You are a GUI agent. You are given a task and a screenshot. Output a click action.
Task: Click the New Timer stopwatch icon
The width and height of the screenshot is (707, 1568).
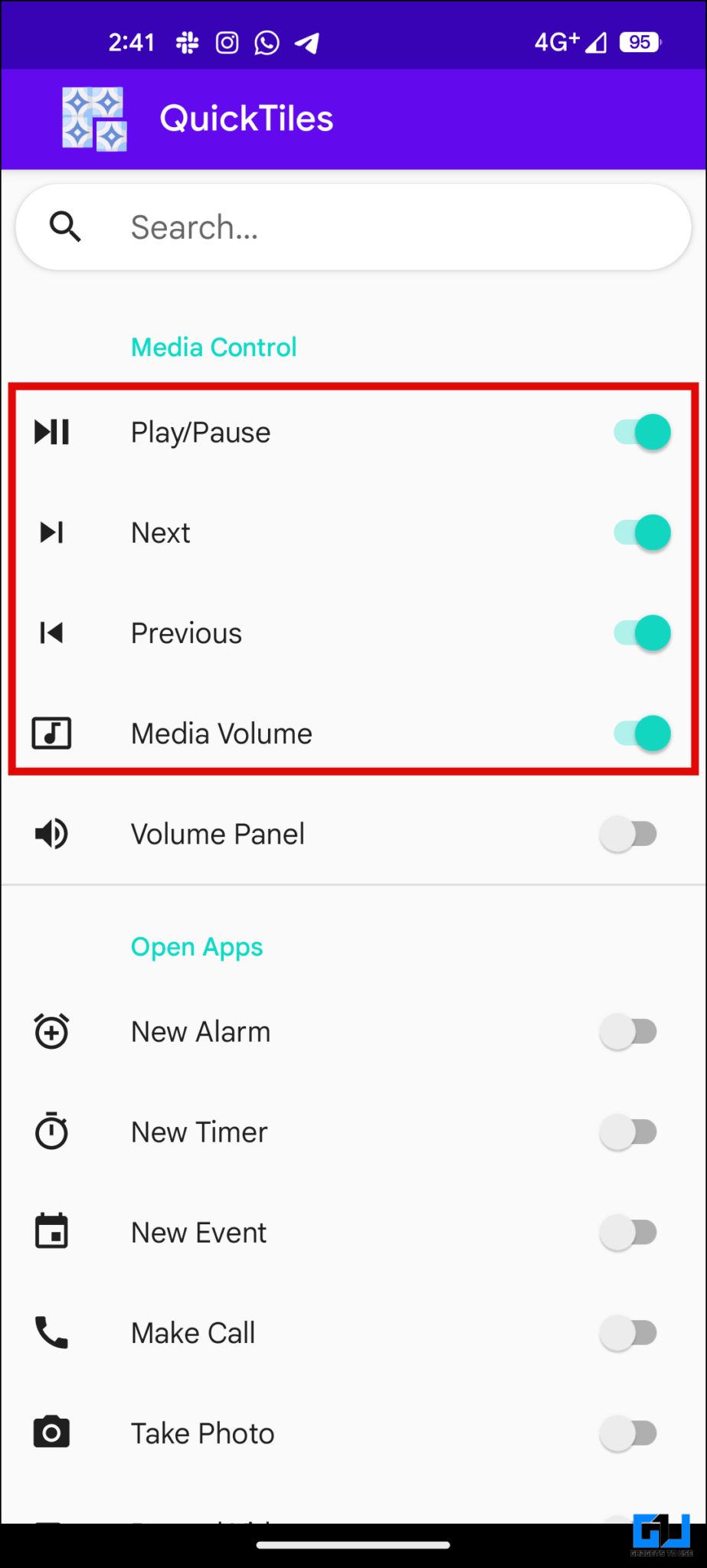(51, 1132)
